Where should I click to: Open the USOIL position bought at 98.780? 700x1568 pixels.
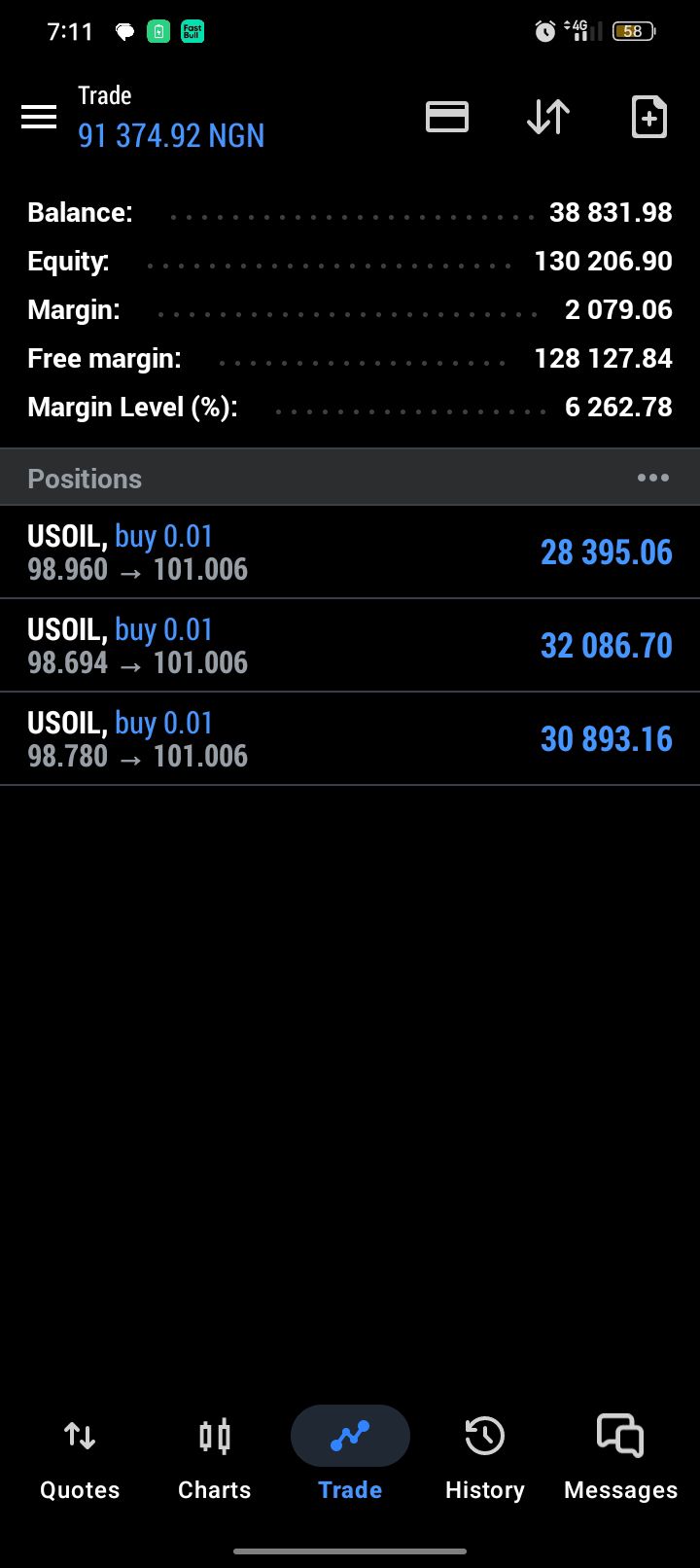350,738
